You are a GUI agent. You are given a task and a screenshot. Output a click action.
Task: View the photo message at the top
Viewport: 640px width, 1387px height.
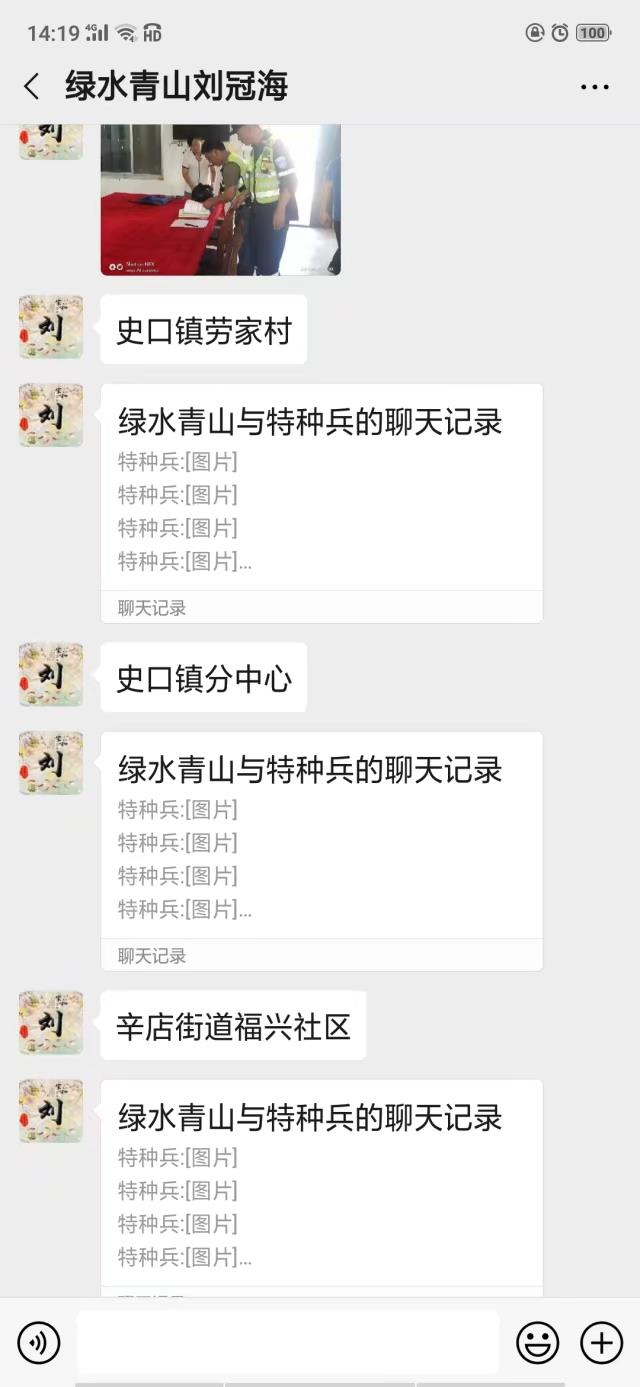point(220,199)
